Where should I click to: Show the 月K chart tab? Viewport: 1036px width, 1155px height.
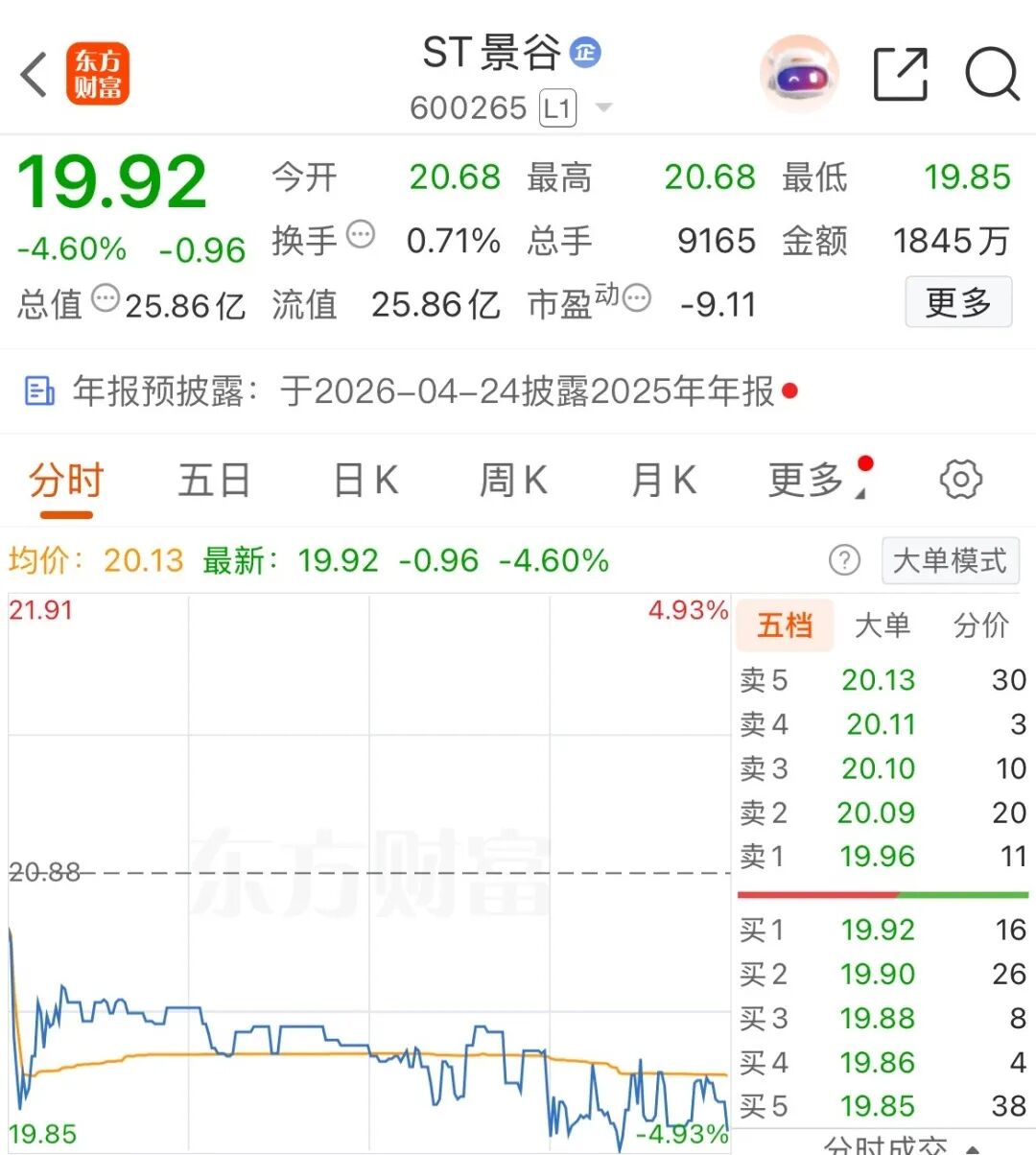pyautogui.click(x=664, y=481)
